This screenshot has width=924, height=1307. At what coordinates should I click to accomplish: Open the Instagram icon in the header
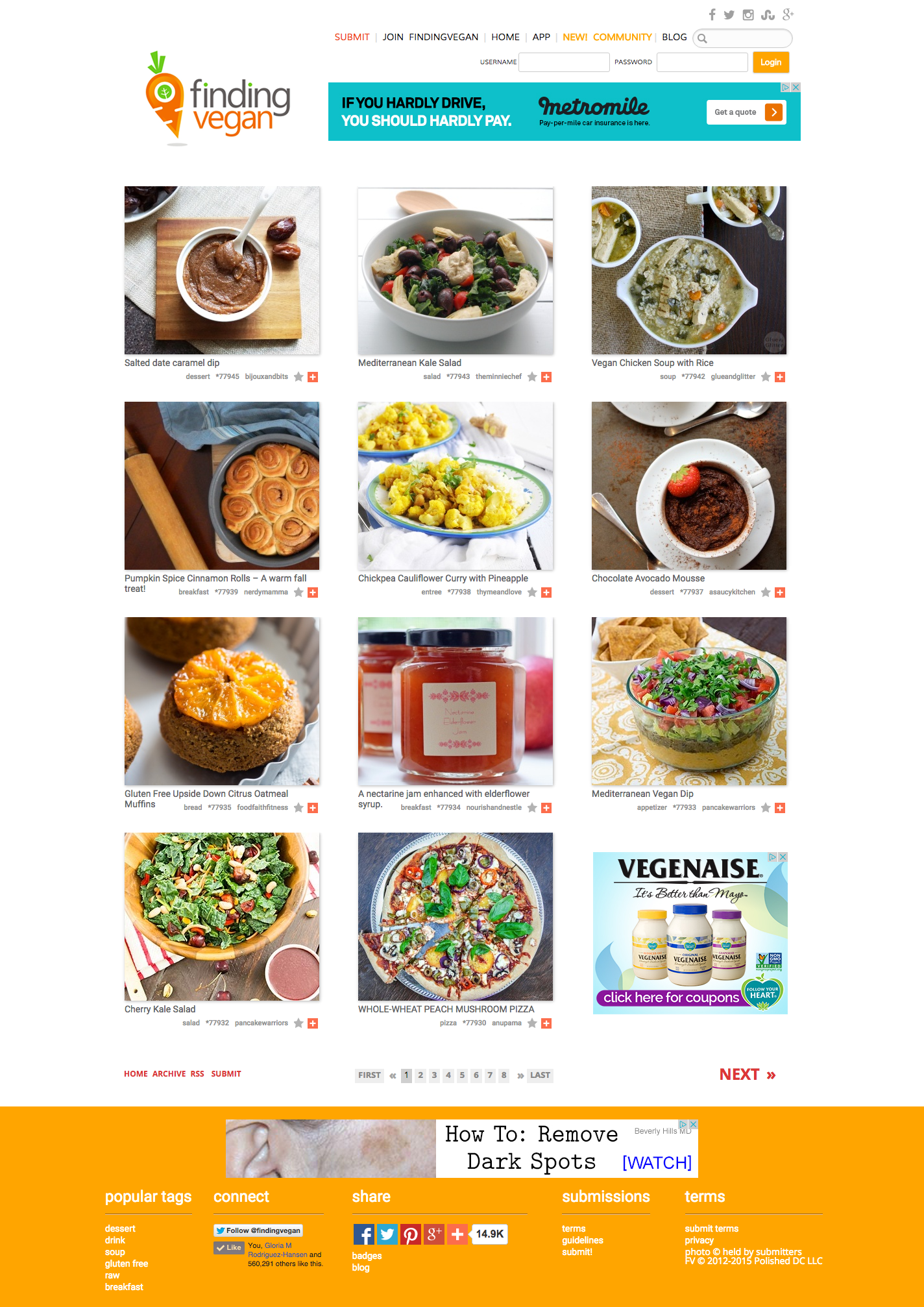point(748,15)
